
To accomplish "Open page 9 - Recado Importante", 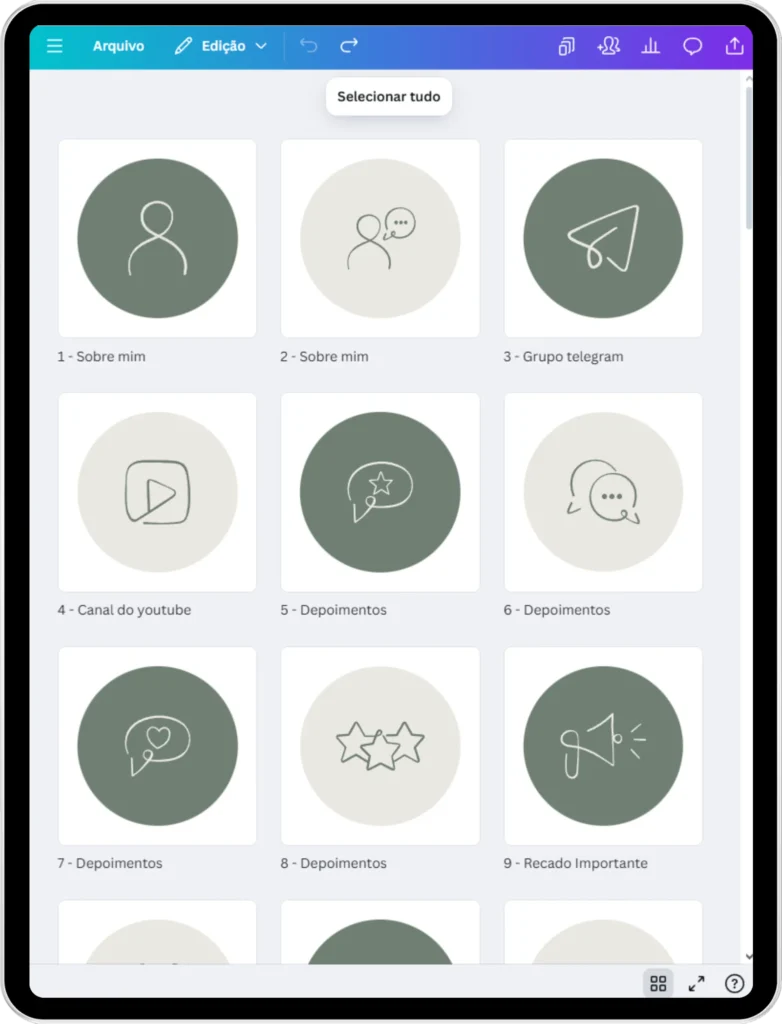I will 603,746.
